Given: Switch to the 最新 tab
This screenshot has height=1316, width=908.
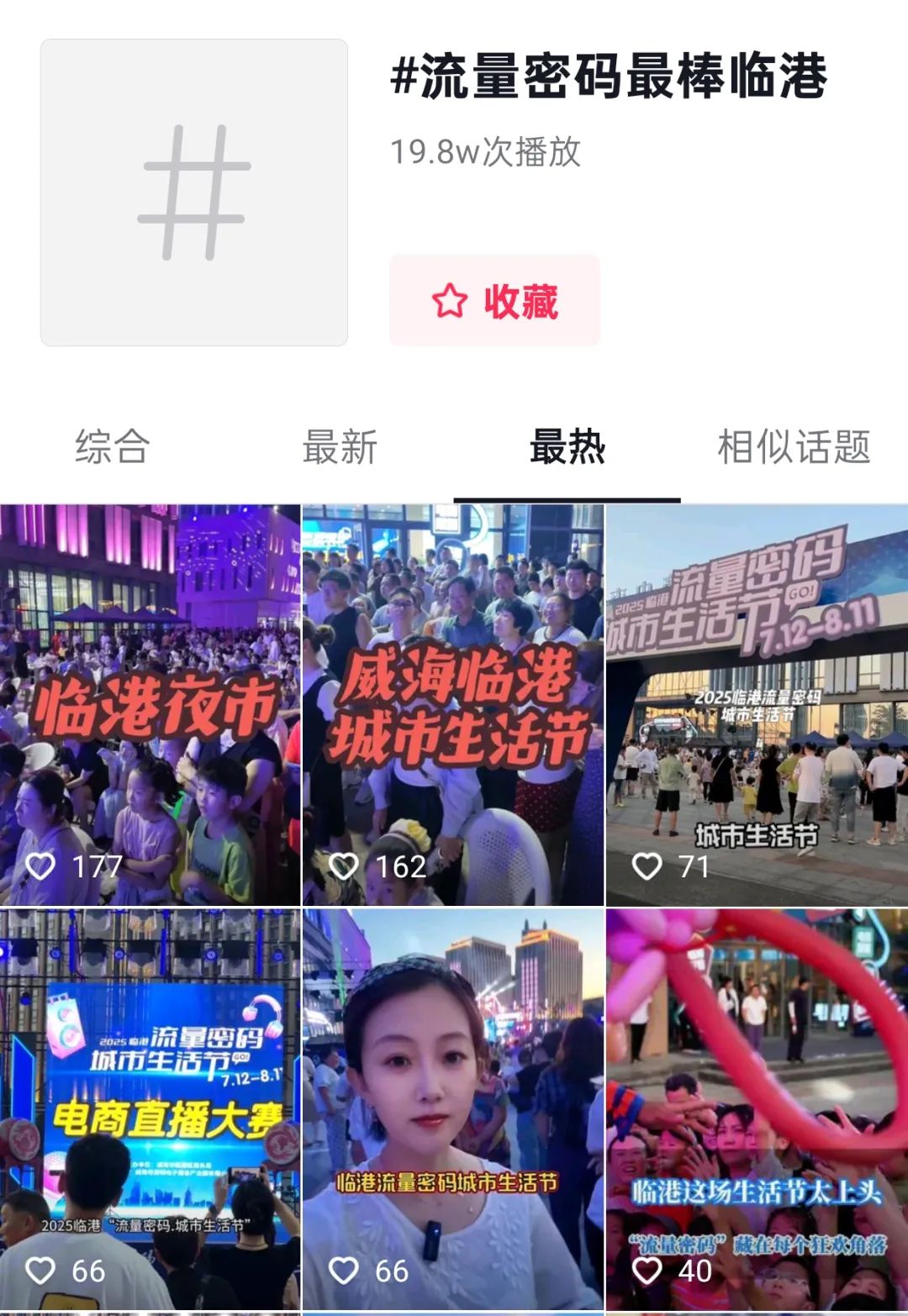Looking at the screenshot, I should [x=340, y=447].
